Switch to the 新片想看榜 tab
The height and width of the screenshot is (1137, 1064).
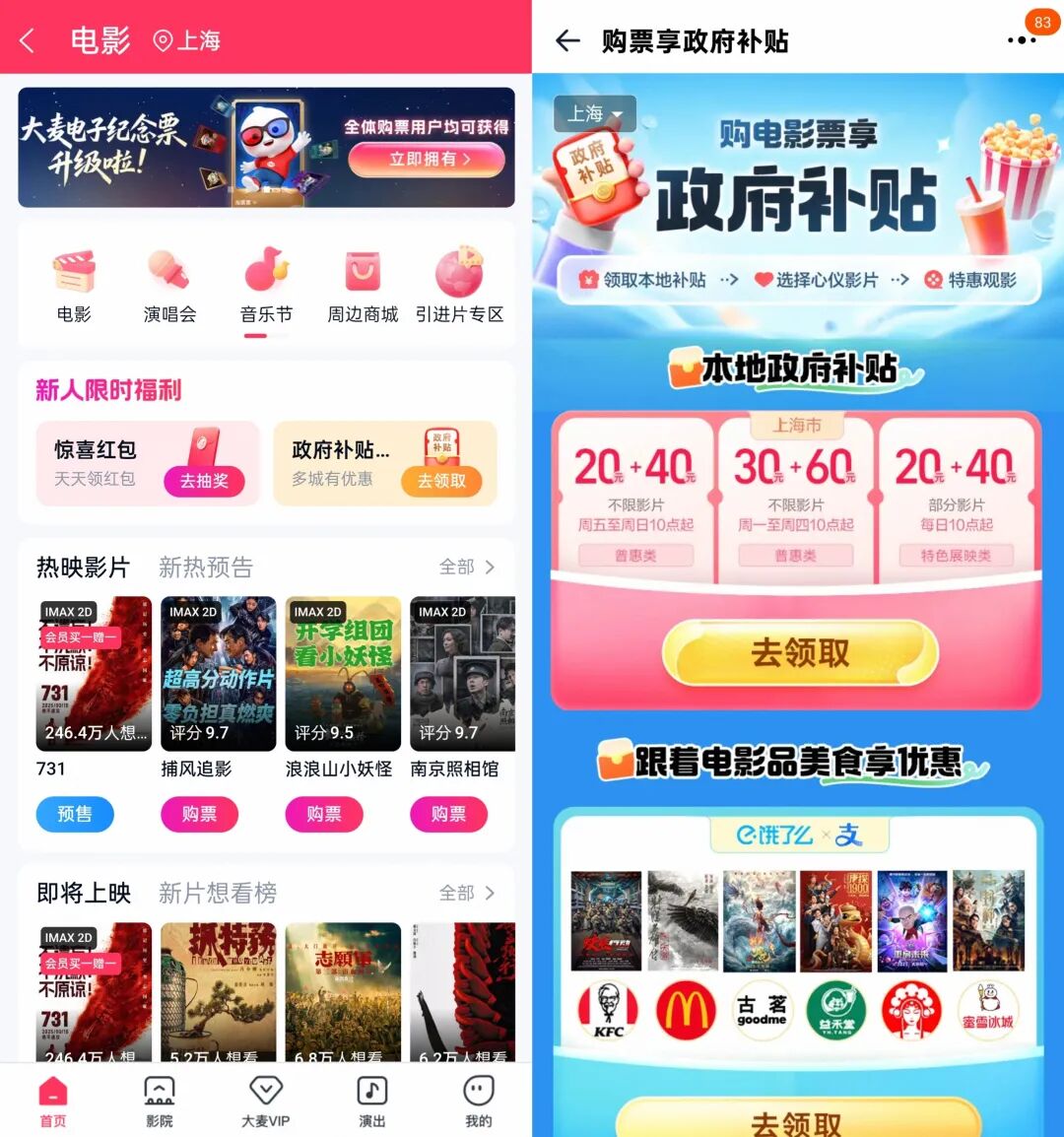coord(218,894)
